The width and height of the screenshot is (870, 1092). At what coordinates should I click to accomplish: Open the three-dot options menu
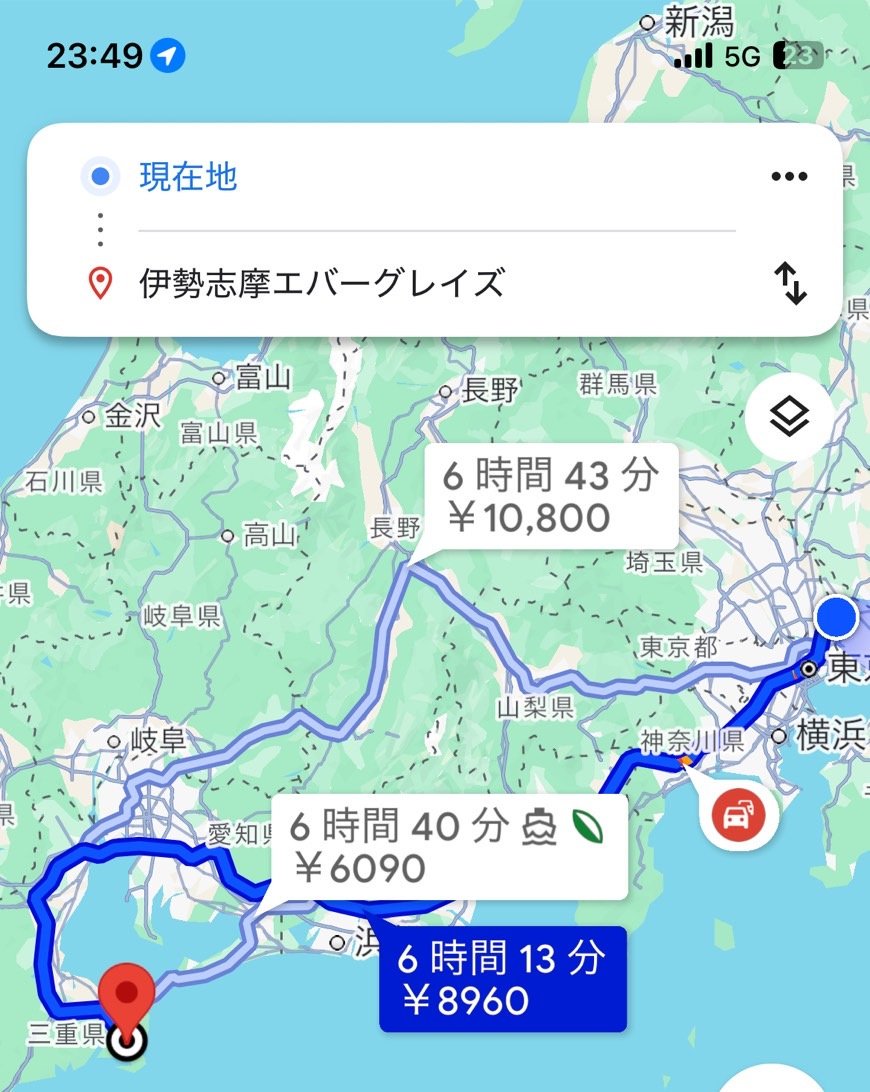(x=789, y=178)
